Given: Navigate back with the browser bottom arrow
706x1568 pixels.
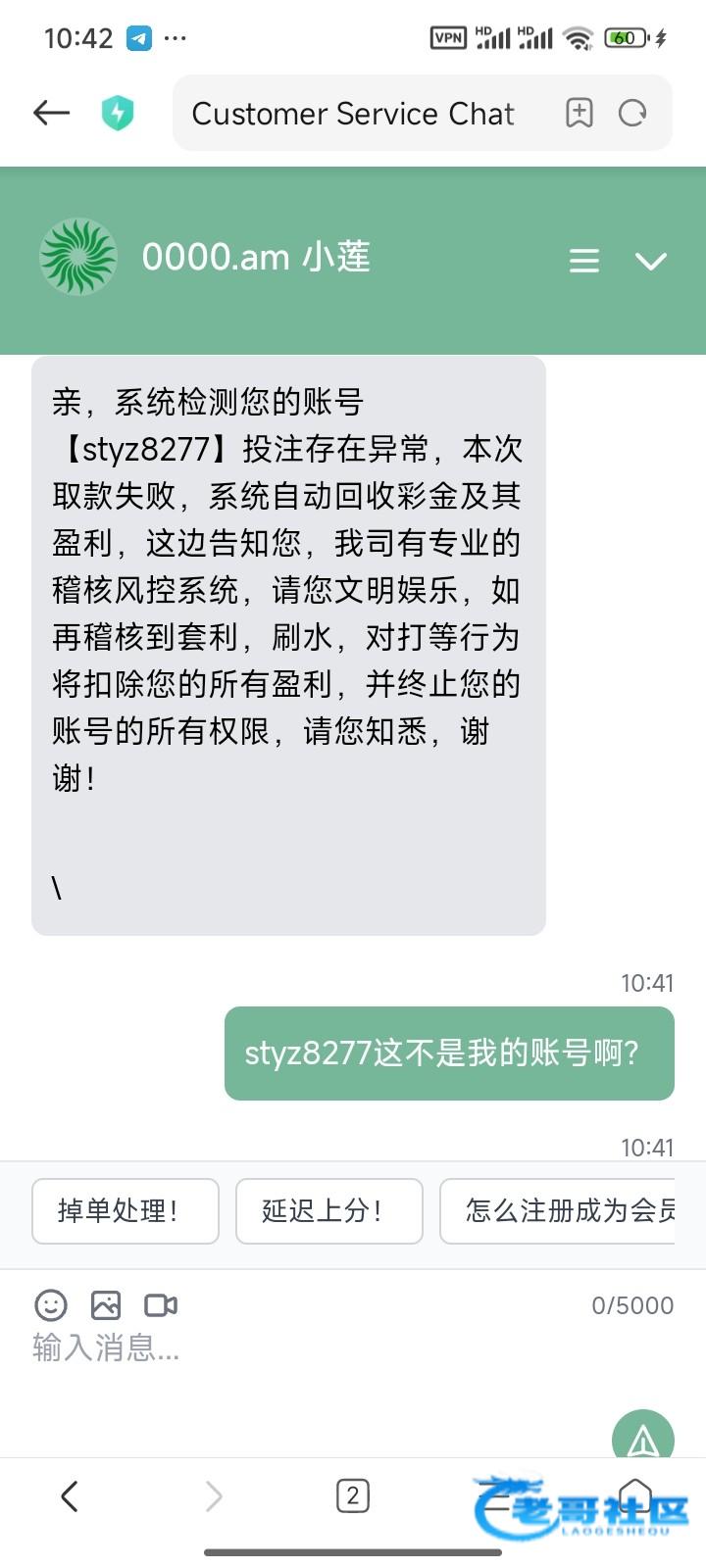Looking at the screenshot, I should [x=70, y=1496].
